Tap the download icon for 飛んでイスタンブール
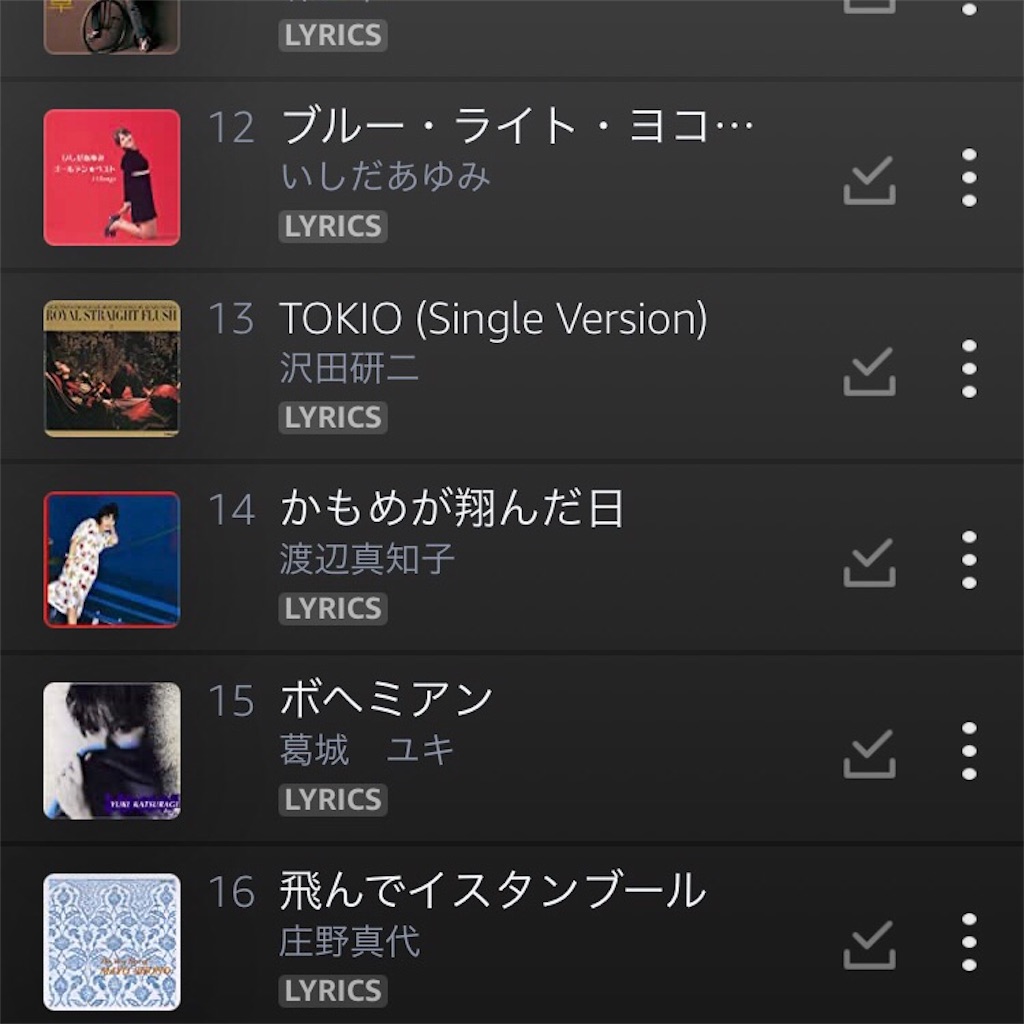Viewport: 1024px width, 1024px height. click(869, 944)
